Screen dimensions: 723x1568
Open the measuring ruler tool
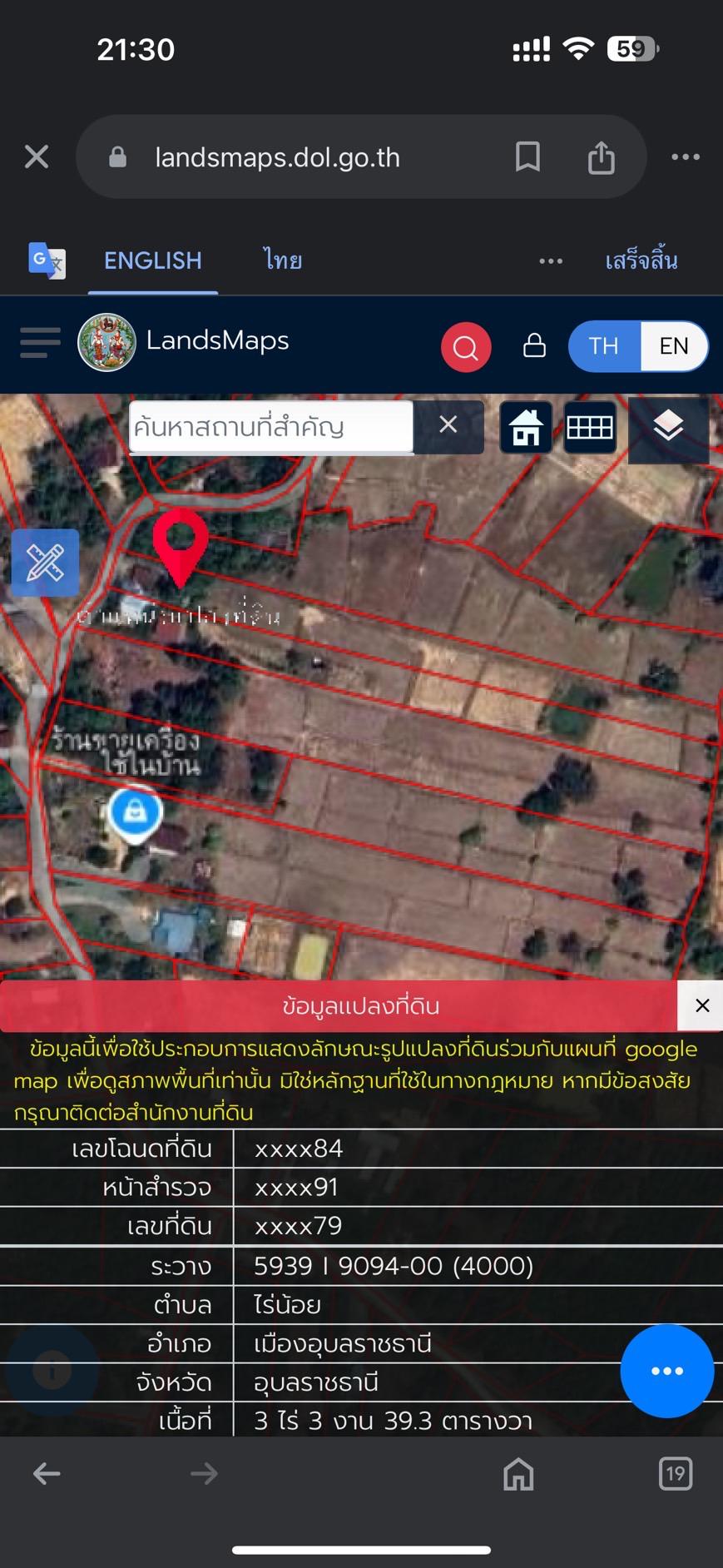[x=45, y=563]
